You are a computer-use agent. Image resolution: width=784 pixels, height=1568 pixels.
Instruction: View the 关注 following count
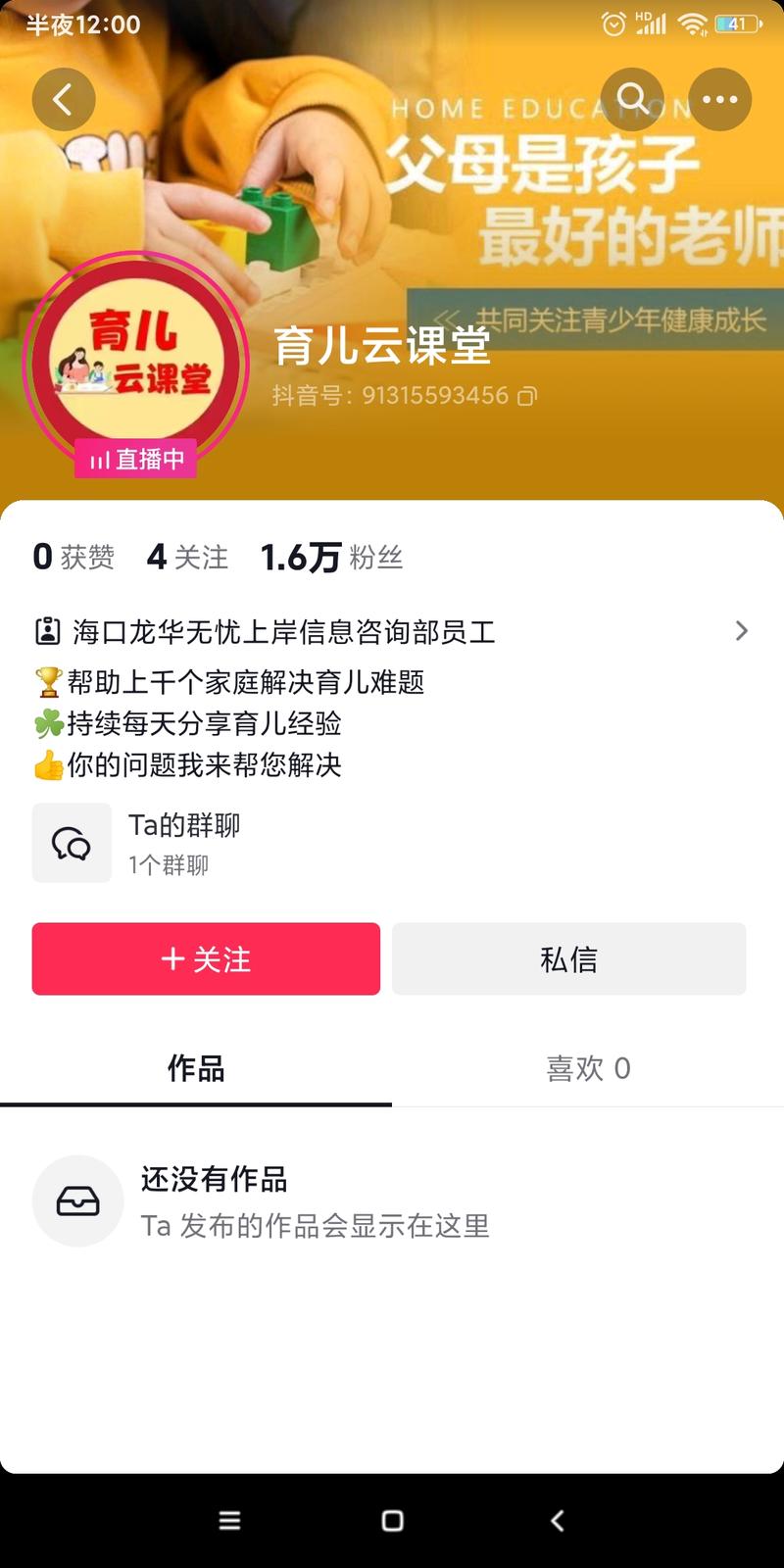186,557
